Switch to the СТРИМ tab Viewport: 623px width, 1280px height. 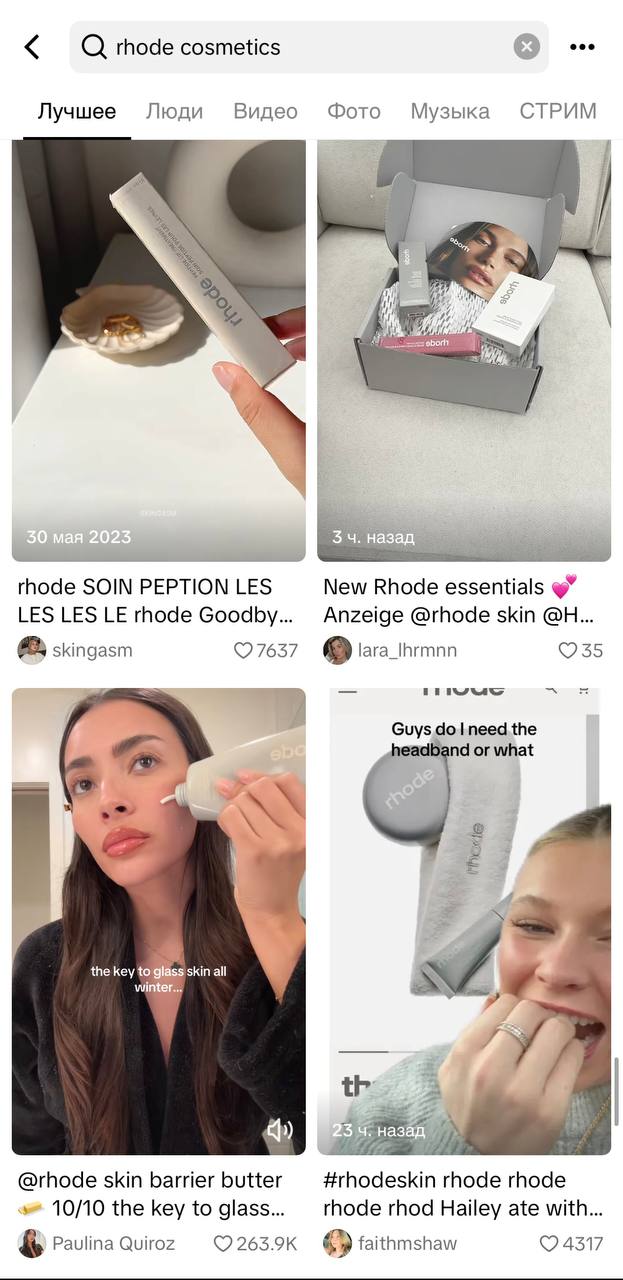tap(558, 111)
